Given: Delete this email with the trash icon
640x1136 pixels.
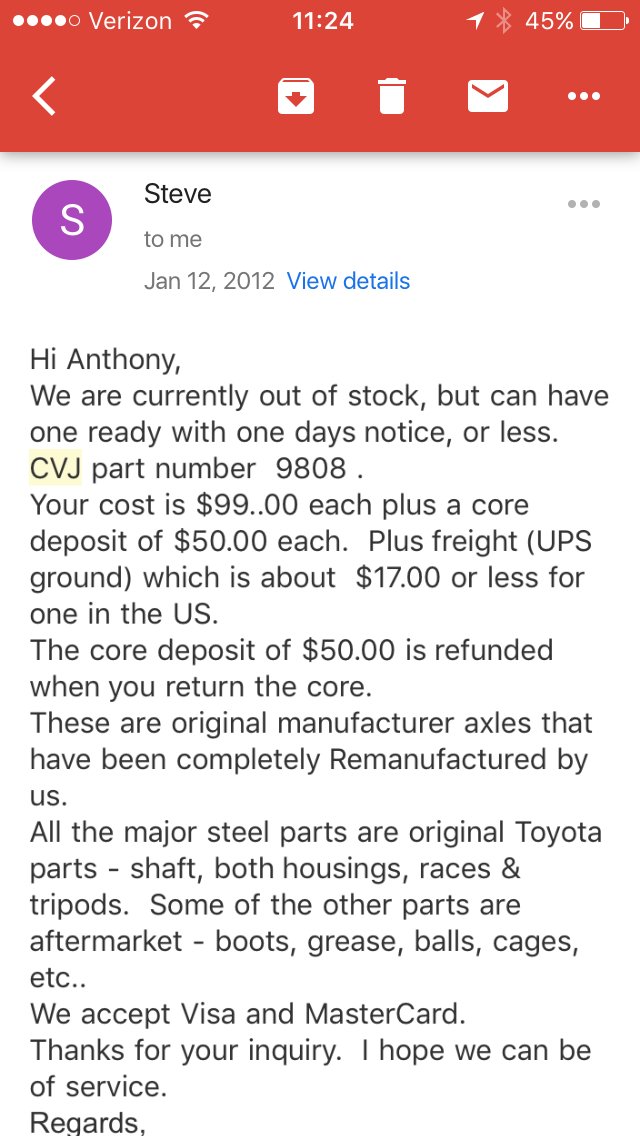Looking at the screenshot, I should coord(391,96).
